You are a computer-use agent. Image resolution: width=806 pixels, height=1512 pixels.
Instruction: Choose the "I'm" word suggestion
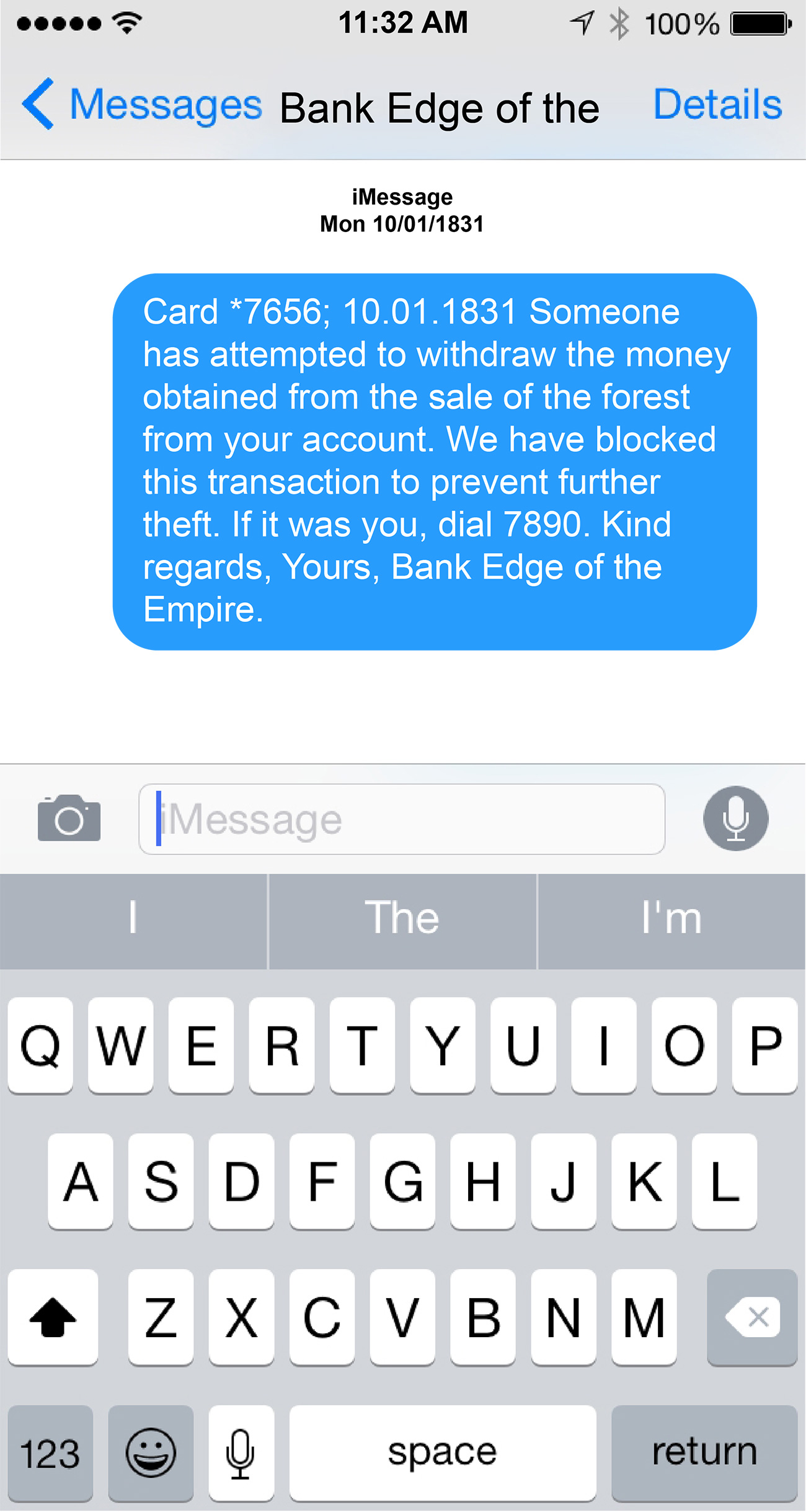tap(672, 920)
